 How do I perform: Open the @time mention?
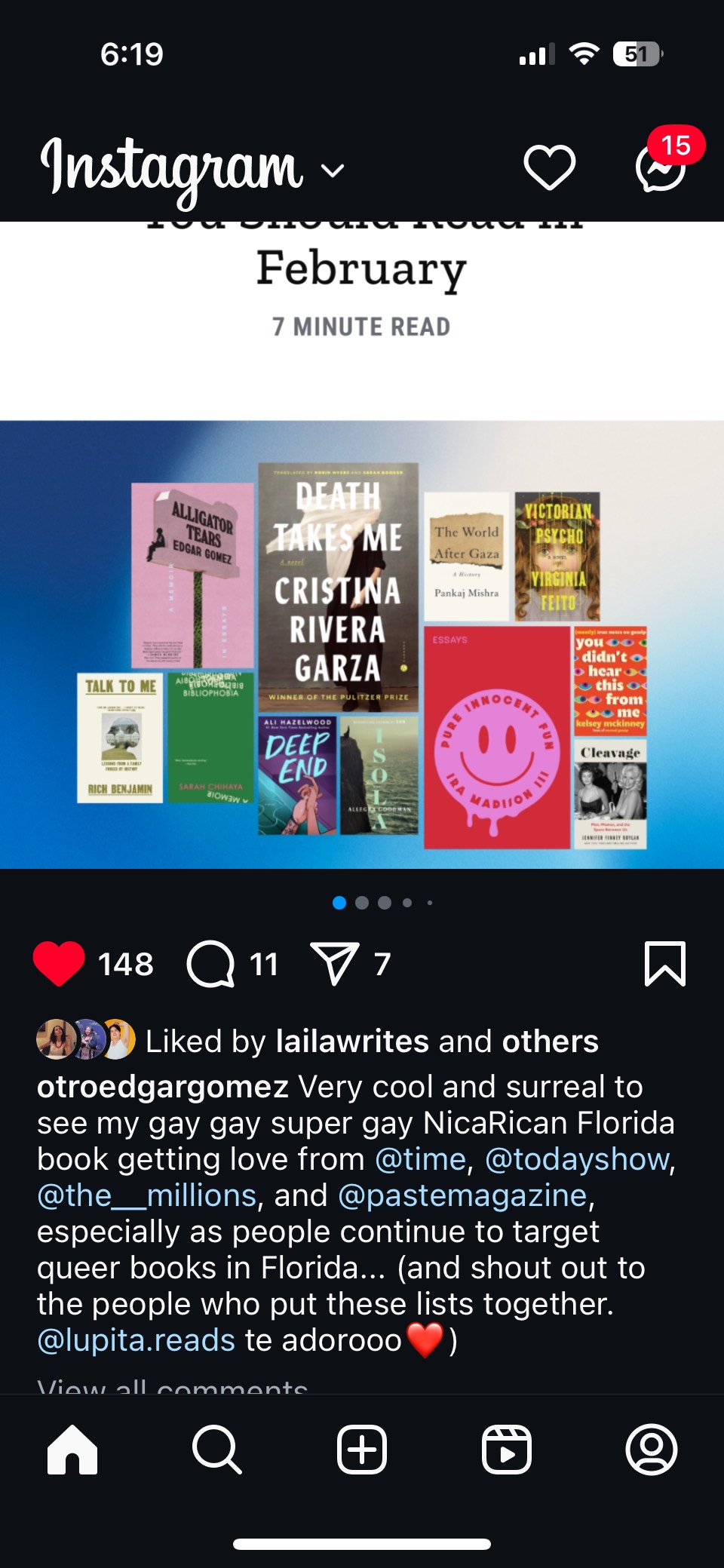[x=420, y=1159]
